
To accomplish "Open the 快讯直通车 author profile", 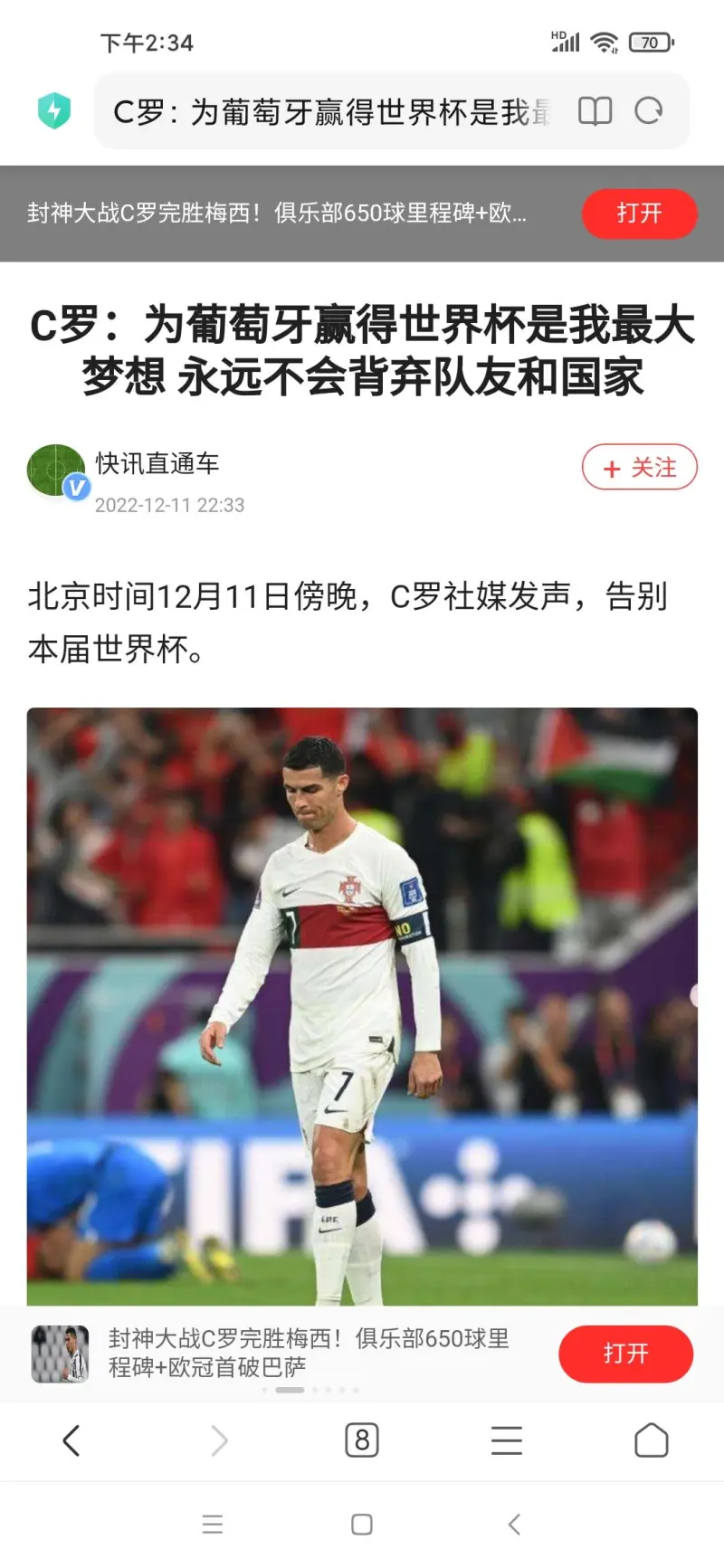I will pos(157,464).
